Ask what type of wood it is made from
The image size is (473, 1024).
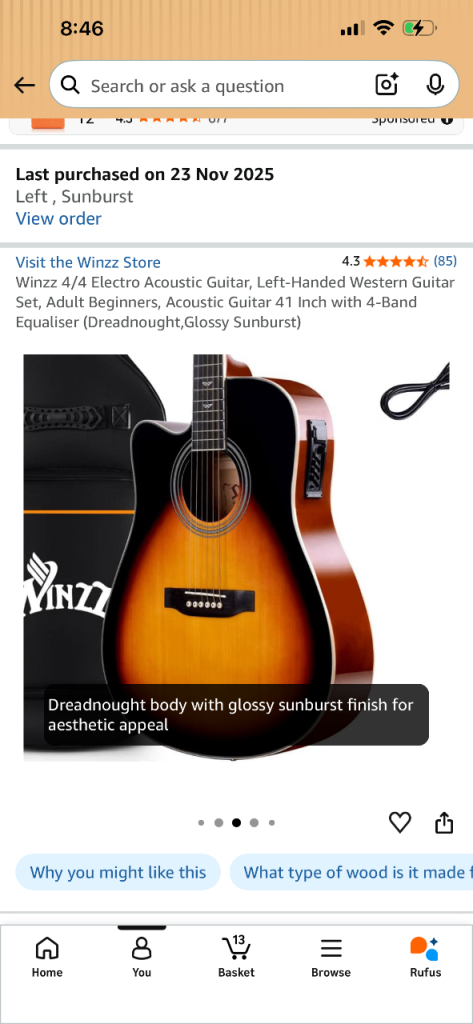click(x=351, y=872)
